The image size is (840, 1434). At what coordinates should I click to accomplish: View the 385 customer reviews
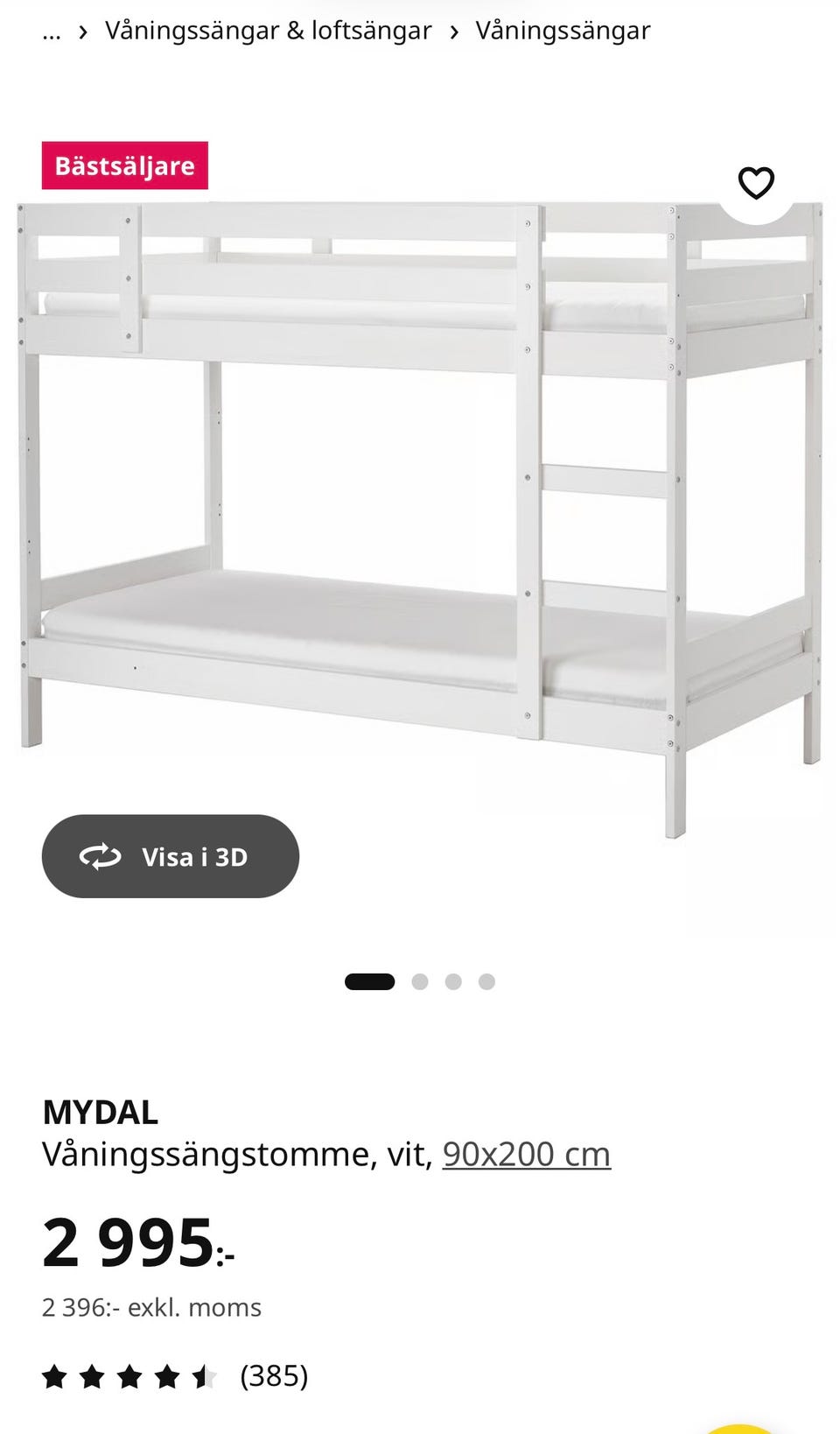[x=274, y=1375]
